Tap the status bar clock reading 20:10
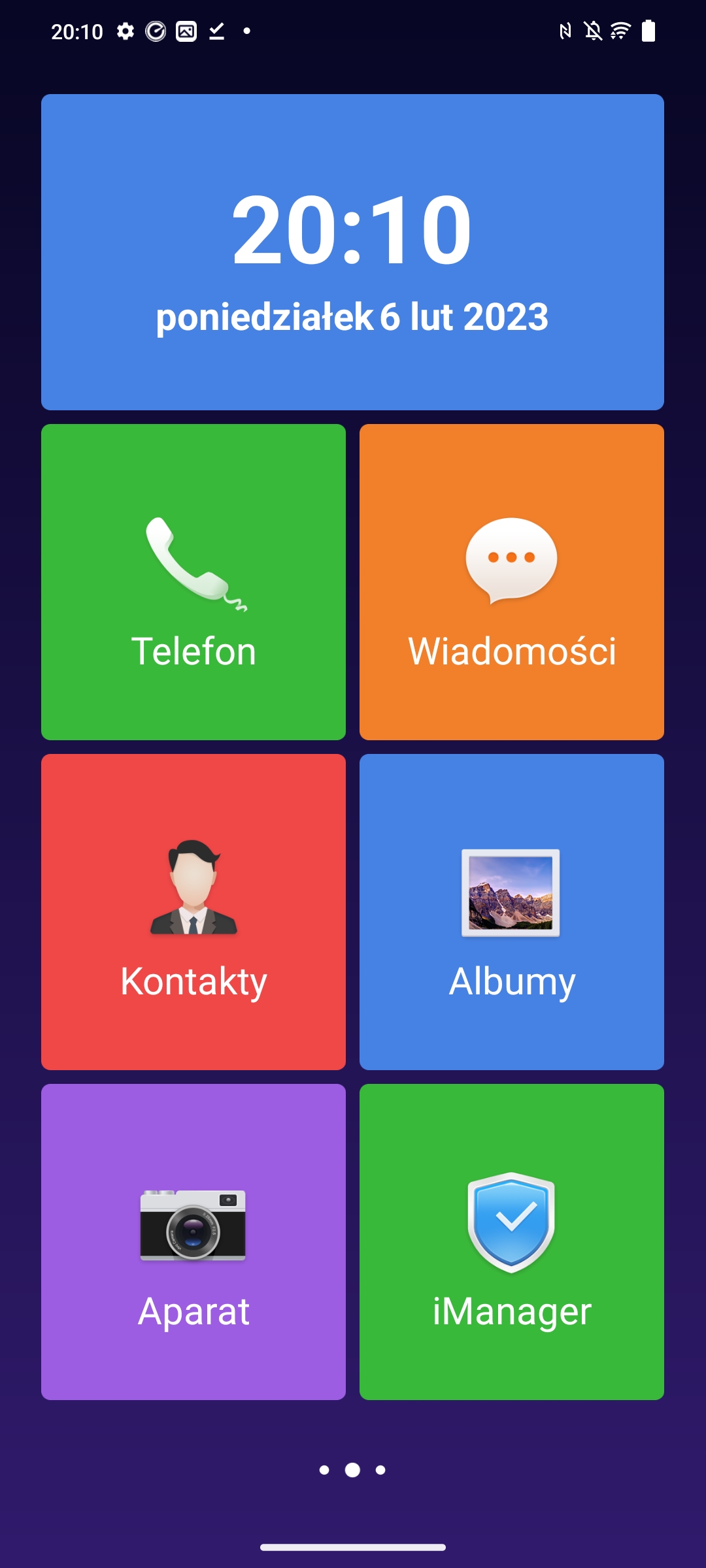The width and height of the screenshot is (706, 1568). coord(78,29)
